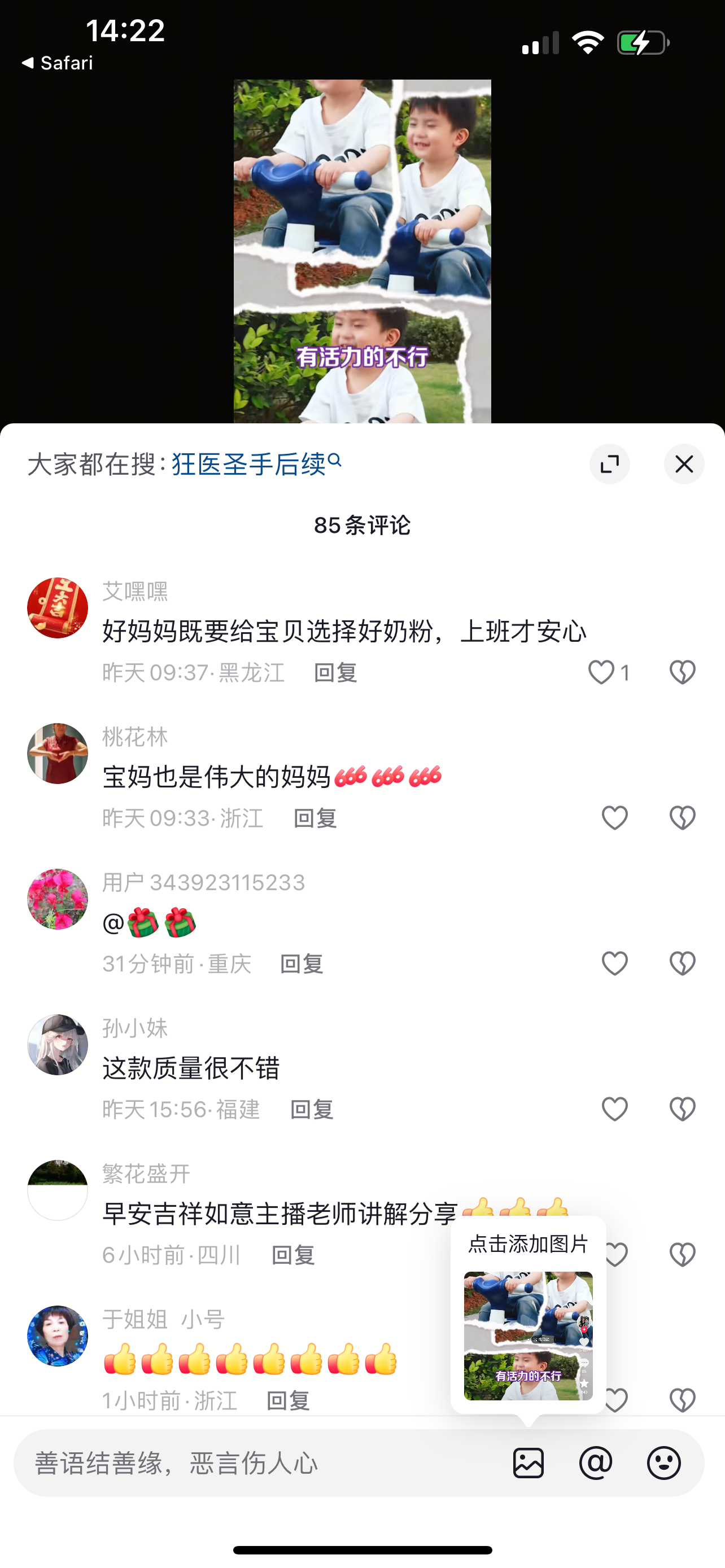Reply to 孙小妹's comment
Screen dimensions: 725x1568
point(312,1109)
